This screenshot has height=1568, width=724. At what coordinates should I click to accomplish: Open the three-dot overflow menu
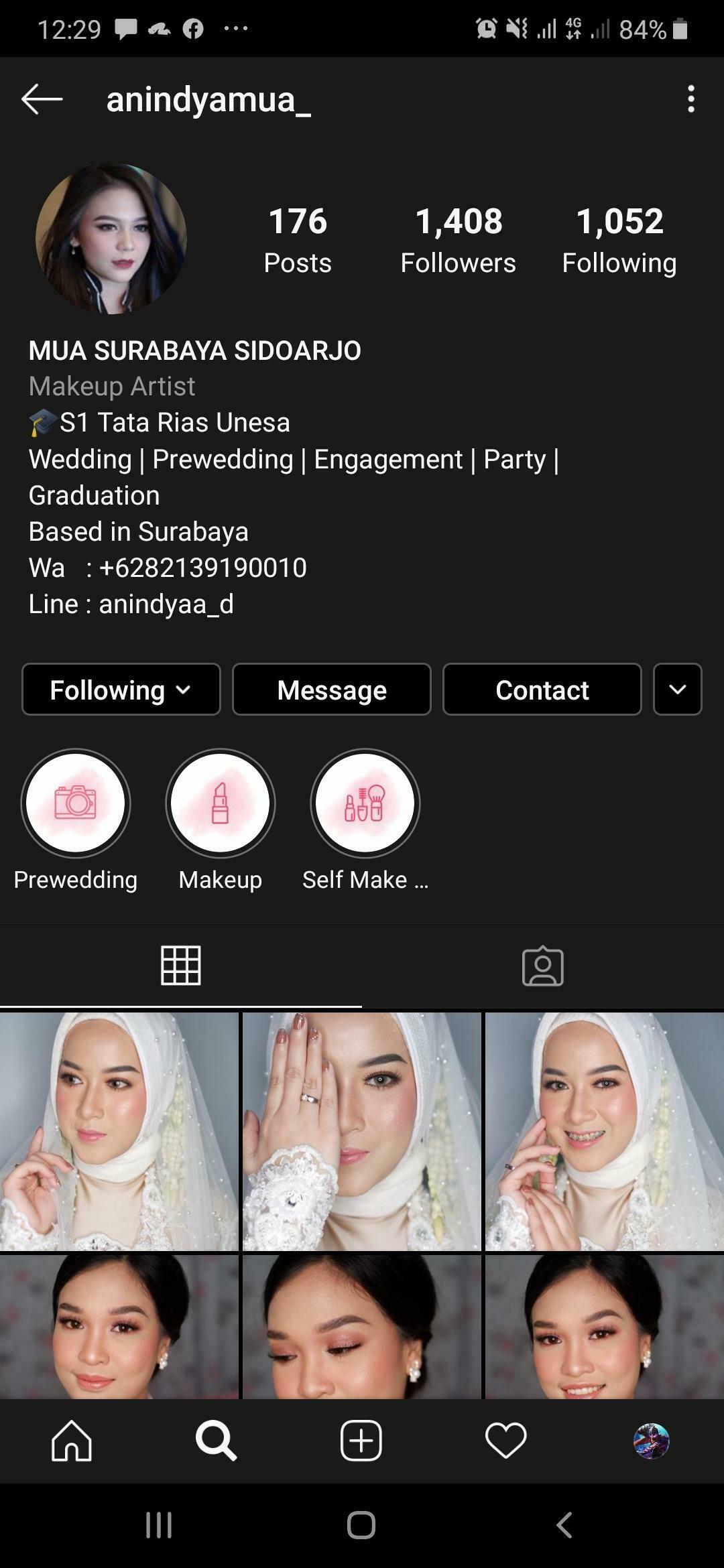click(x=690, y=99)
